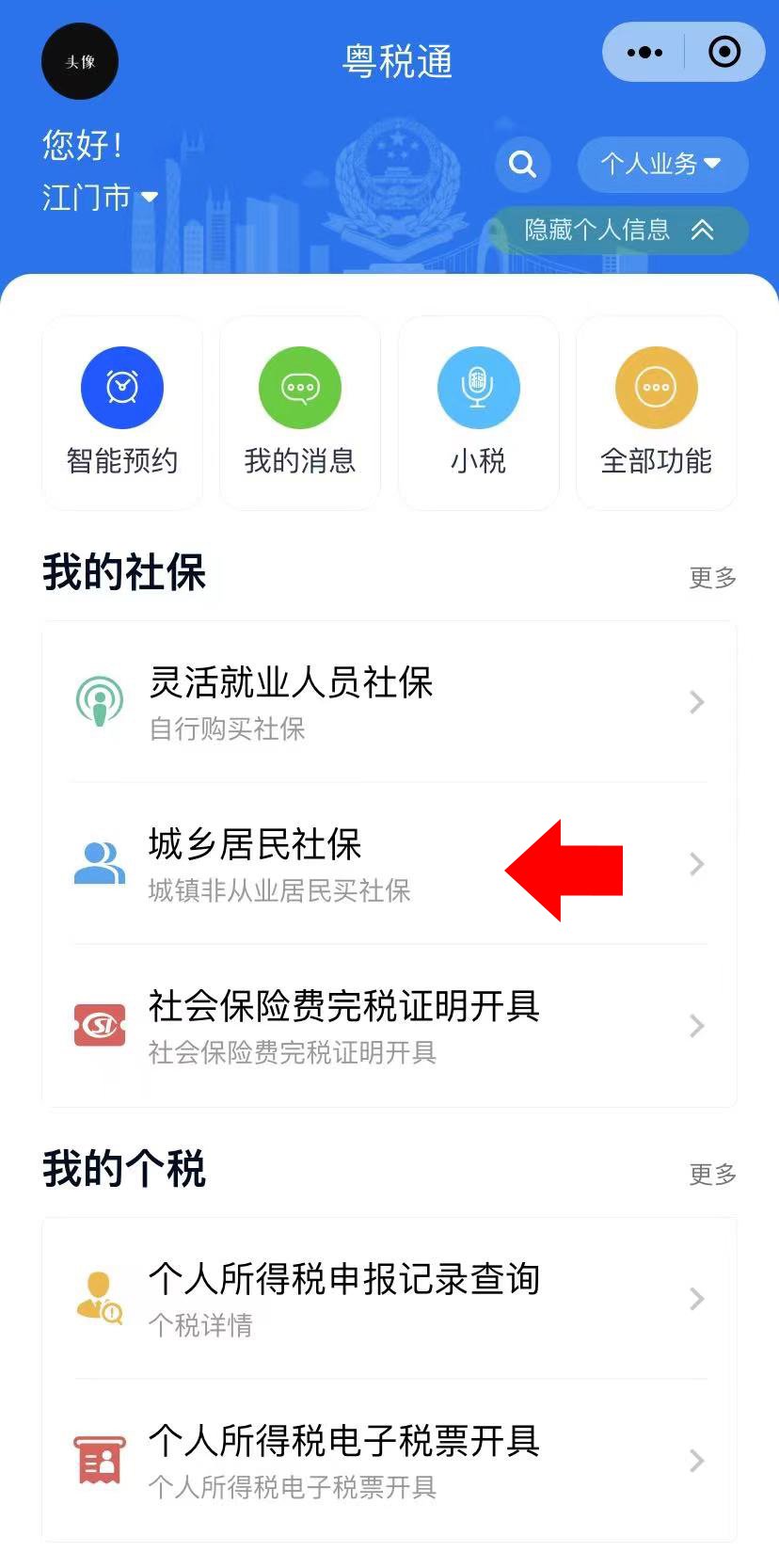Show 全部功能
This screenshot has height=1568, width=779.
(x=656, y=412)
